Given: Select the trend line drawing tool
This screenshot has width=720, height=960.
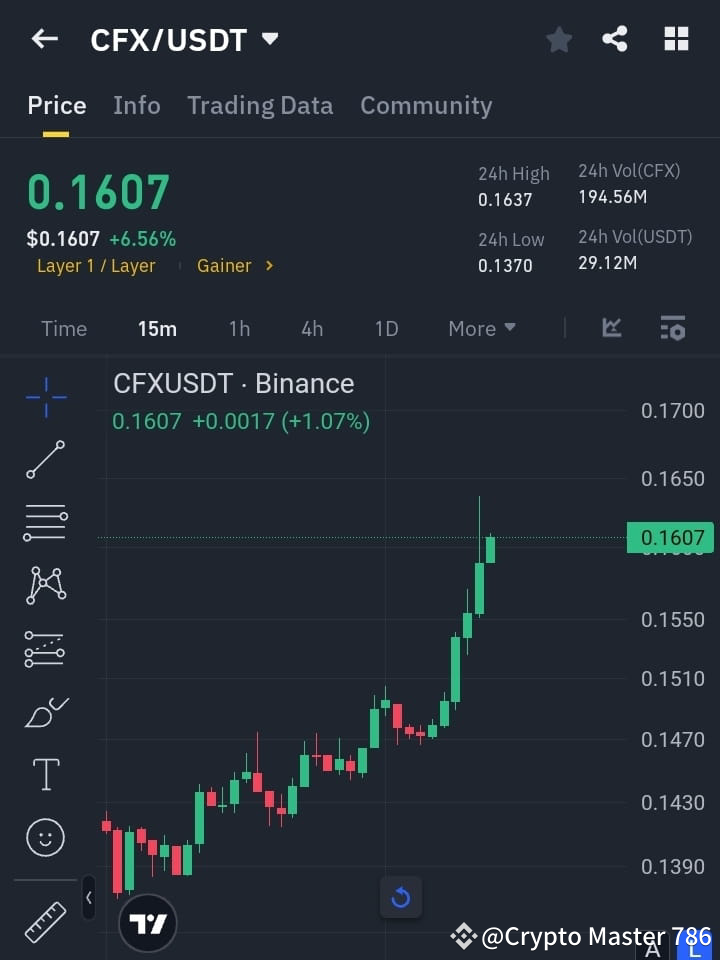Looking at the screenshot, I should [44, 460].
